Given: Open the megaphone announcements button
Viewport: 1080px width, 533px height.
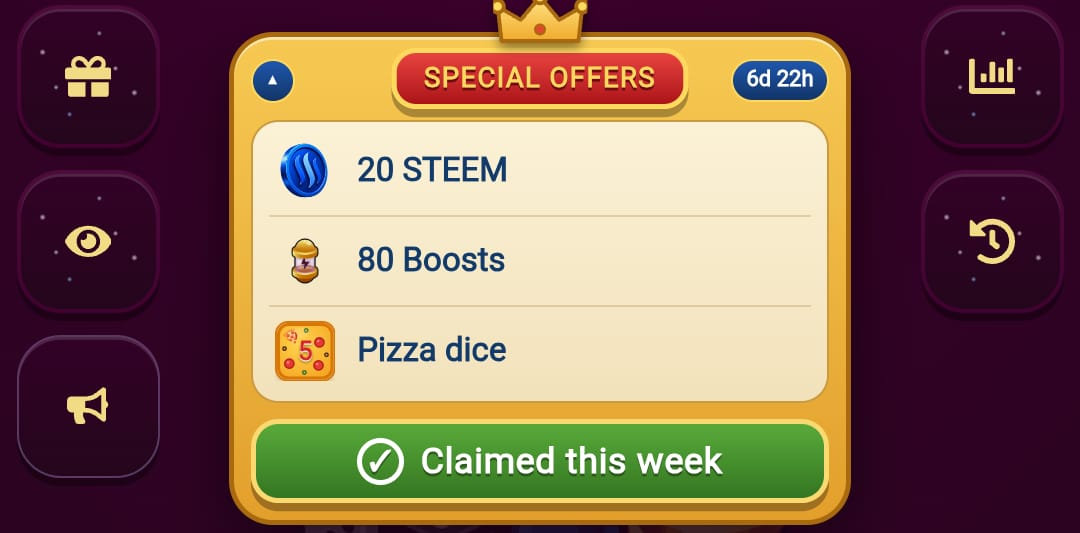Looking at the screenshot, I should pos(88,406).
